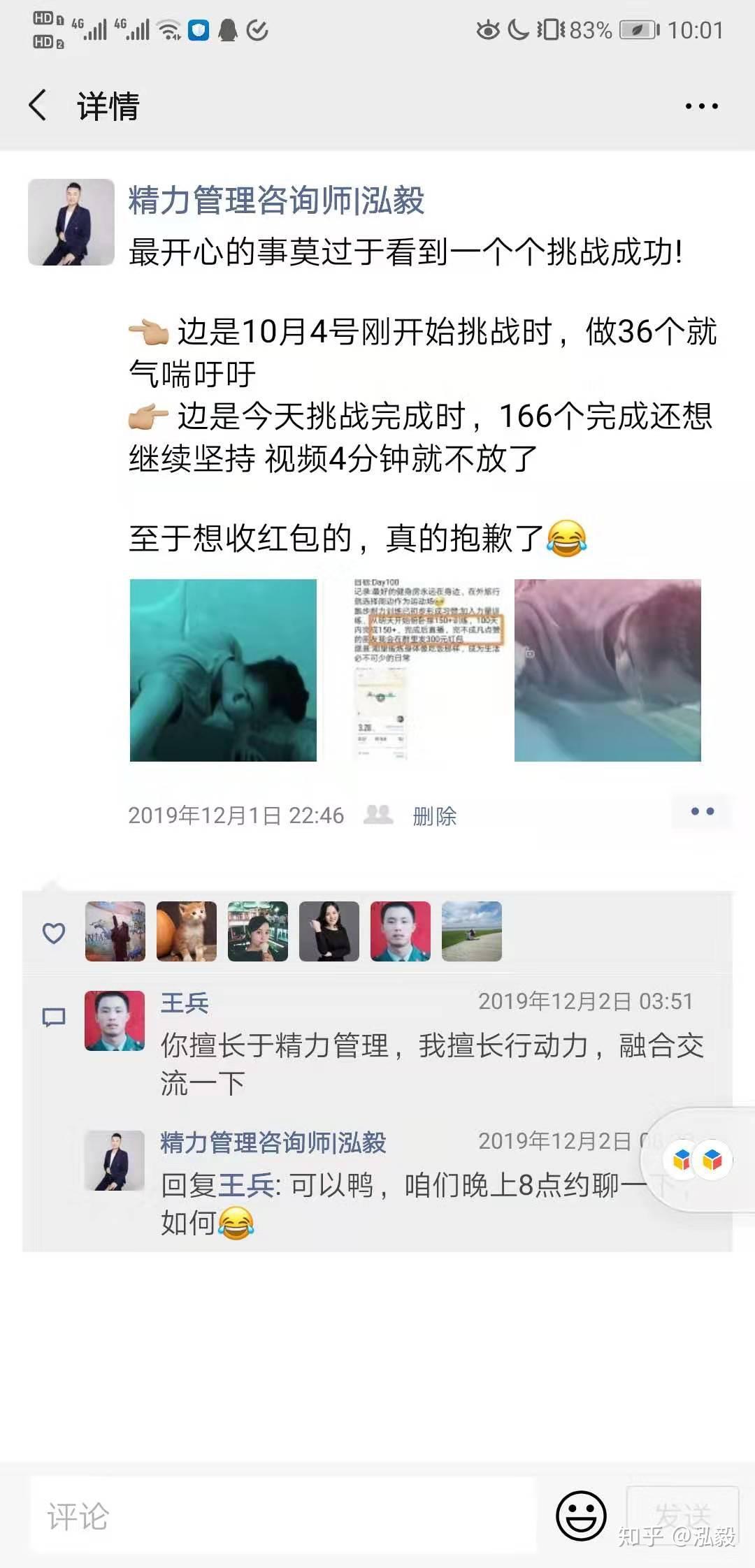This screenshot has height=1568, width=755.
Task: Check the post visibility people icon
Action: tap(378, 815)
